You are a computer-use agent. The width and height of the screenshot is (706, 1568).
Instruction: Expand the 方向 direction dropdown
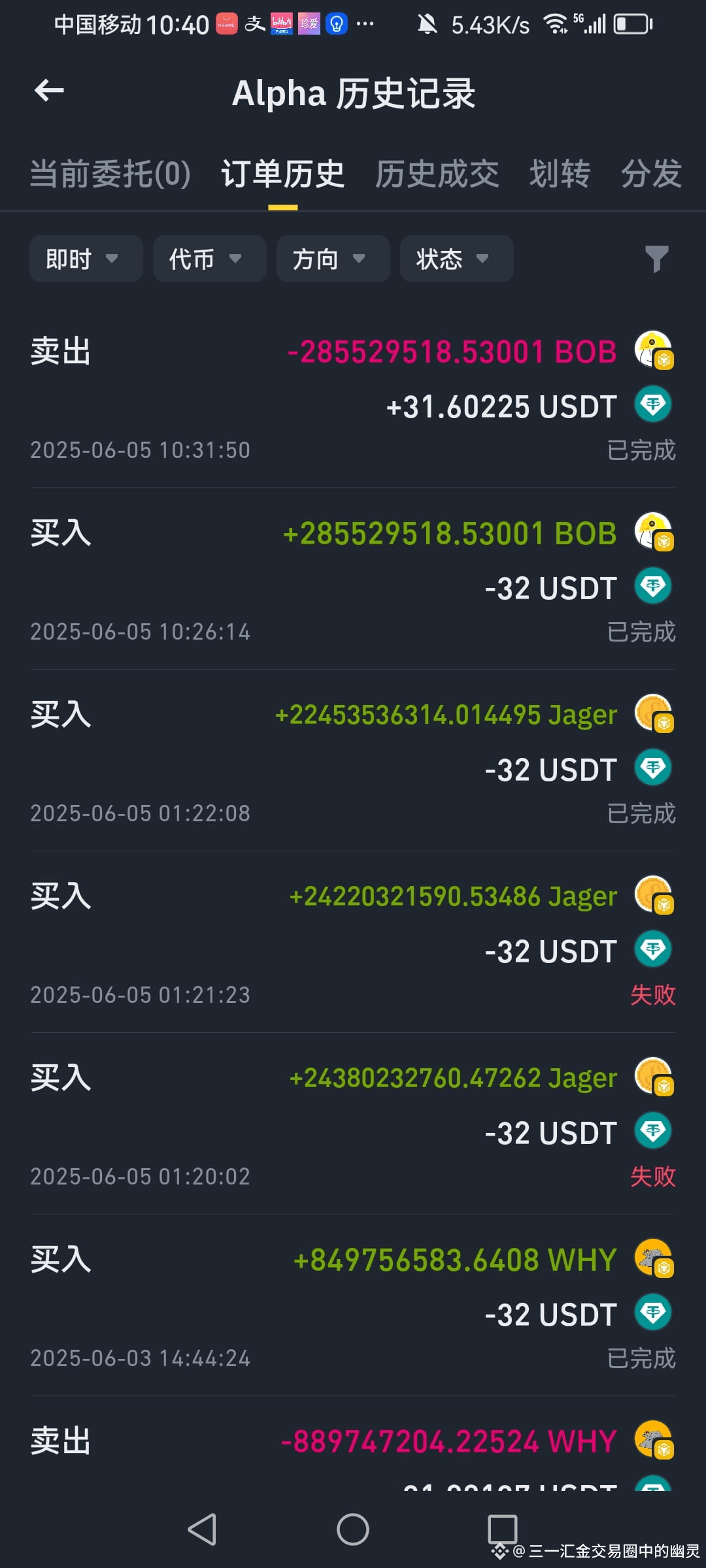point(333,259)
